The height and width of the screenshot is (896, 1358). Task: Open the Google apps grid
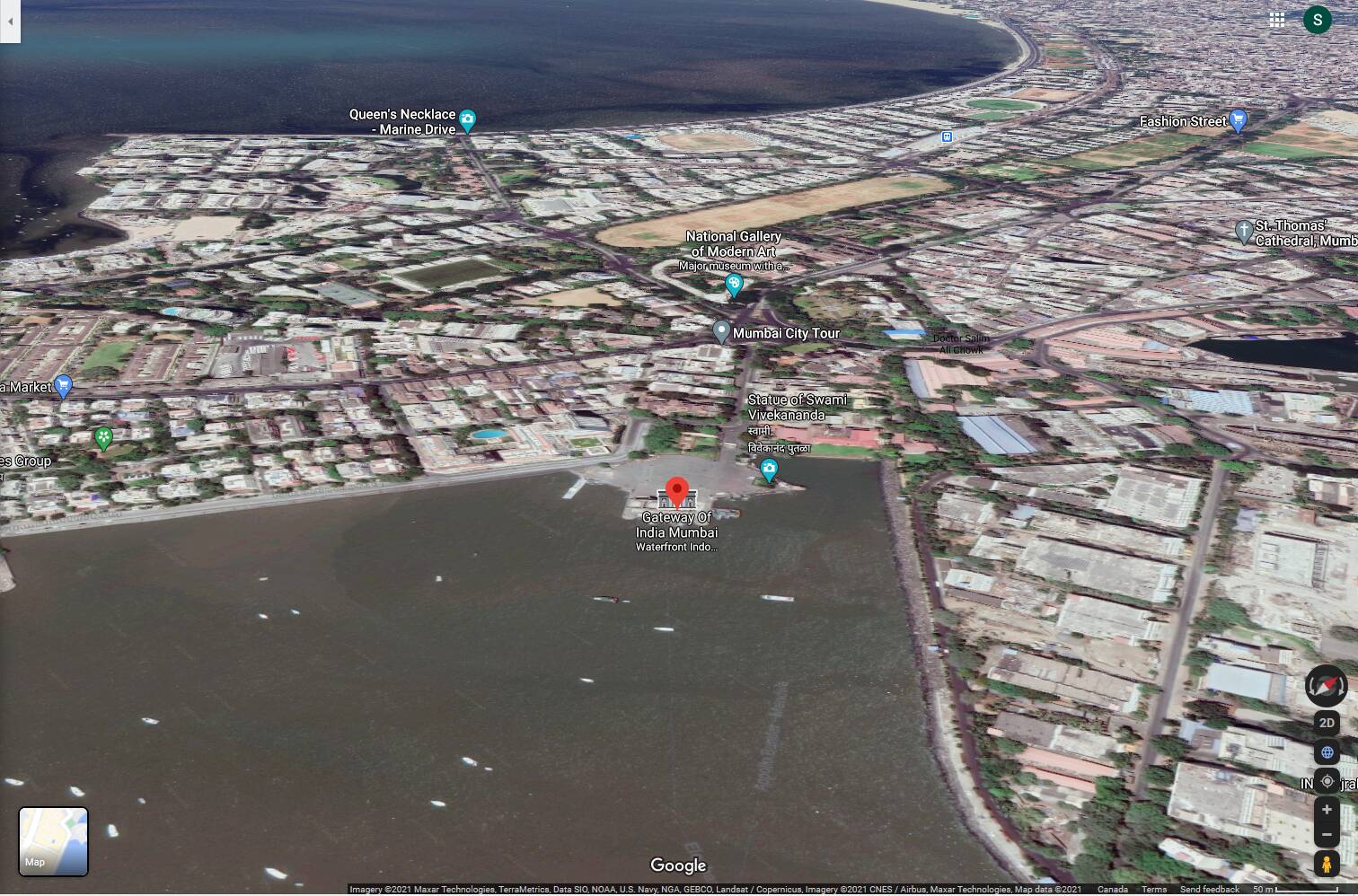tap(1276, 20)
